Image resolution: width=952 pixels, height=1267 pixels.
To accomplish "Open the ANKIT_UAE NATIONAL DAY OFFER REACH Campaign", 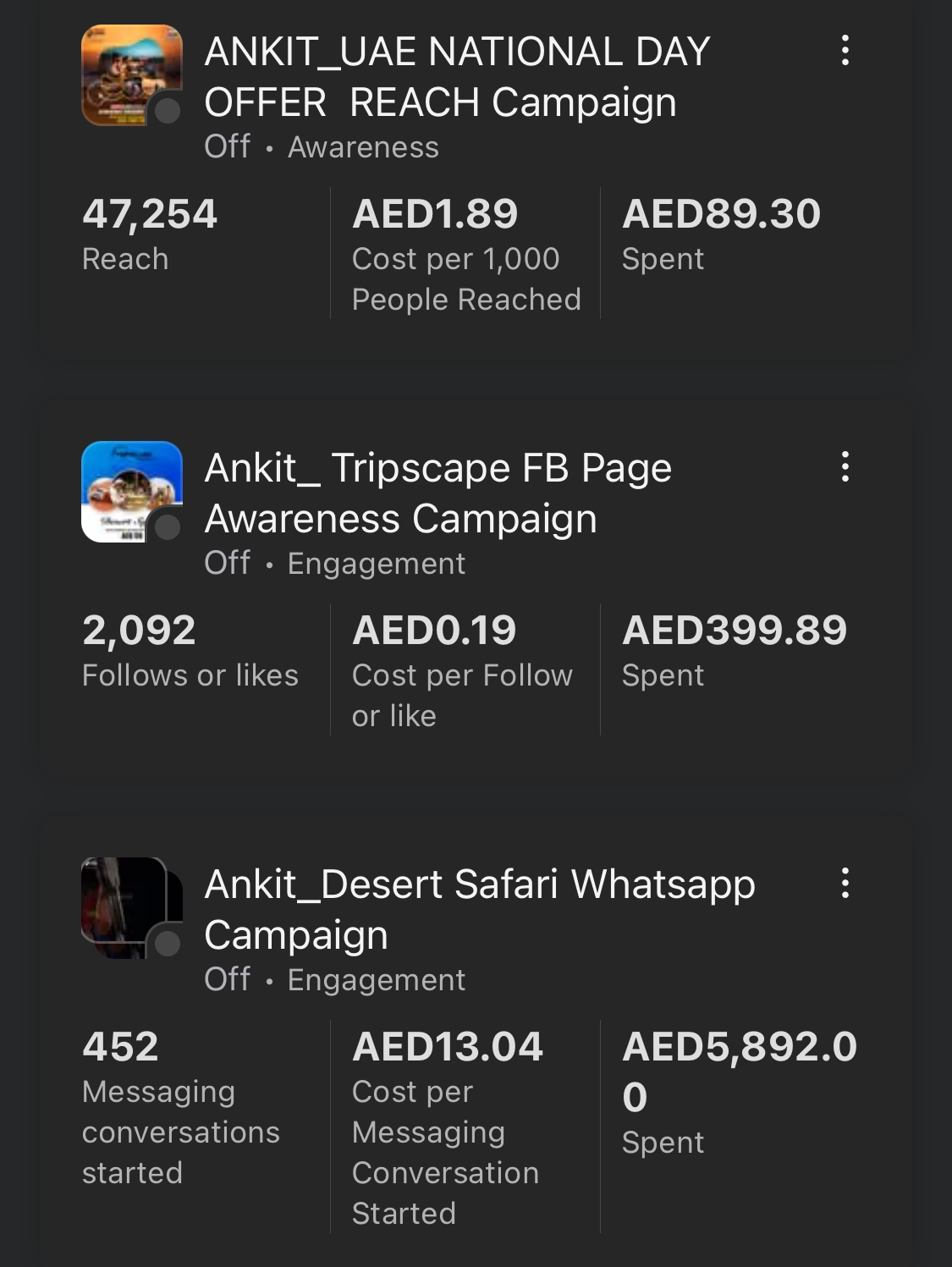I will 457,77.
